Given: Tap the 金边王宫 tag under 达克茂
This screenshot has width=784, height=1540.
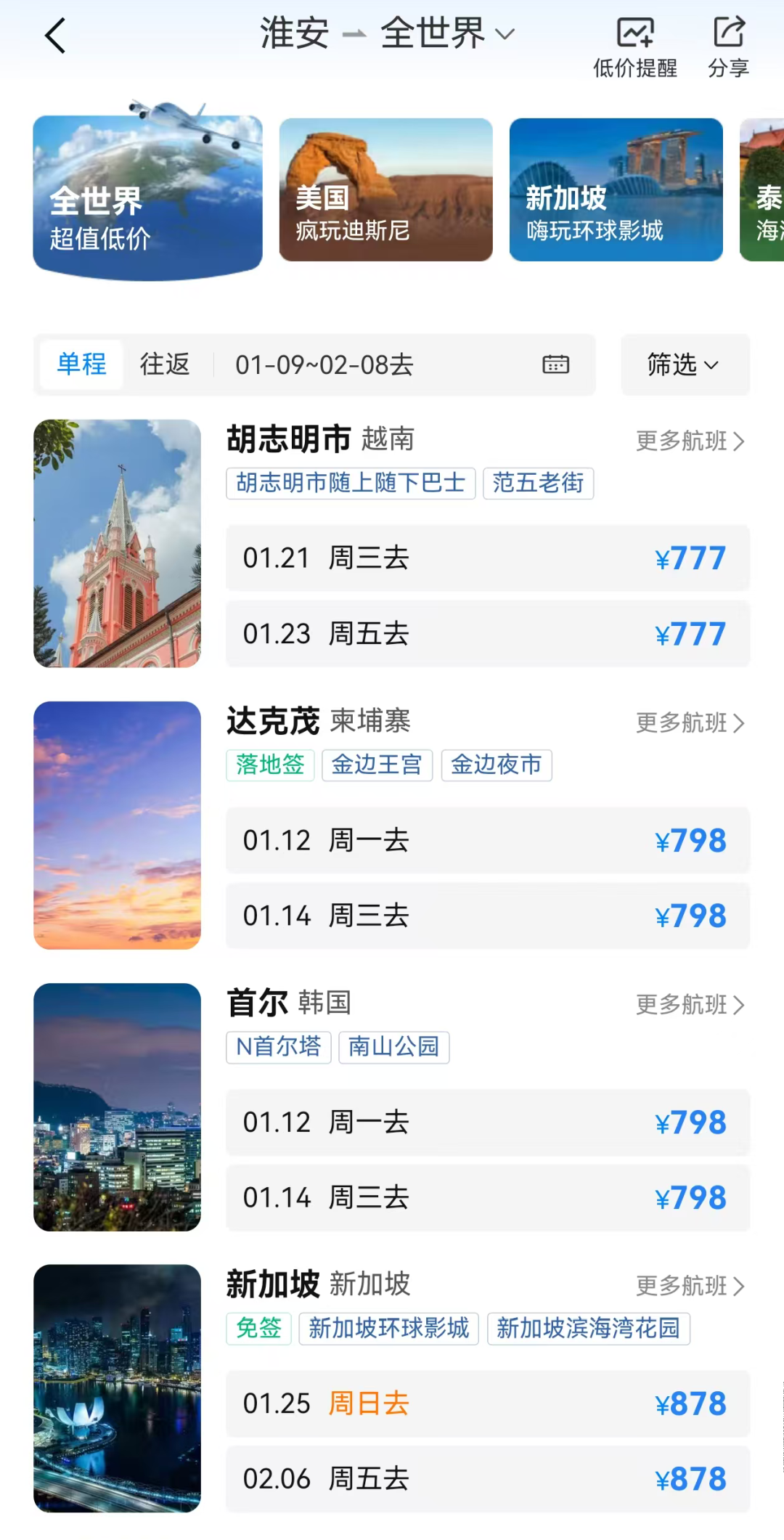Looking at the screenshot, I should [x=377, y=765].
